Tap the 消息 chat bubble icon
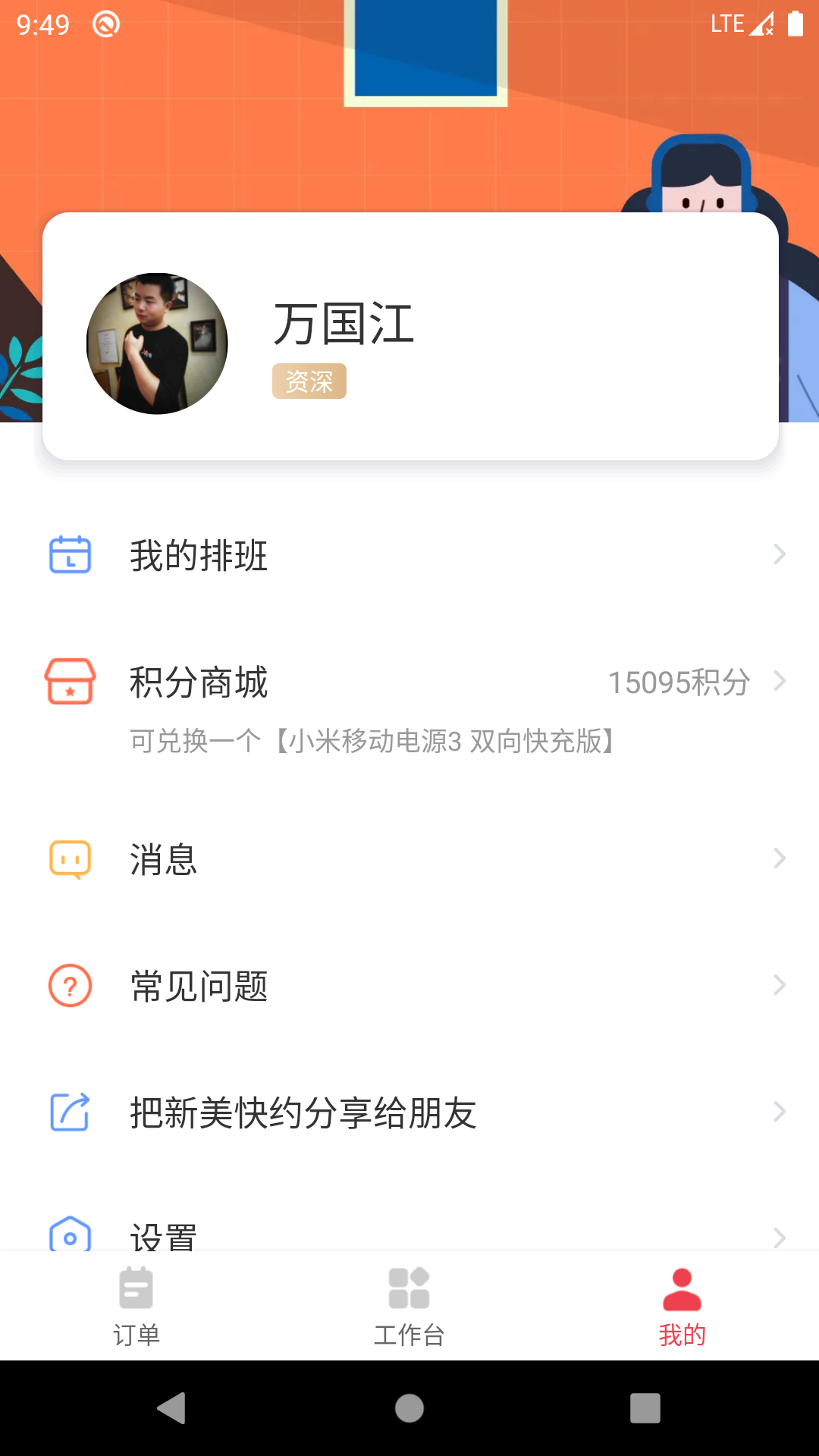 tap(69, 858)
